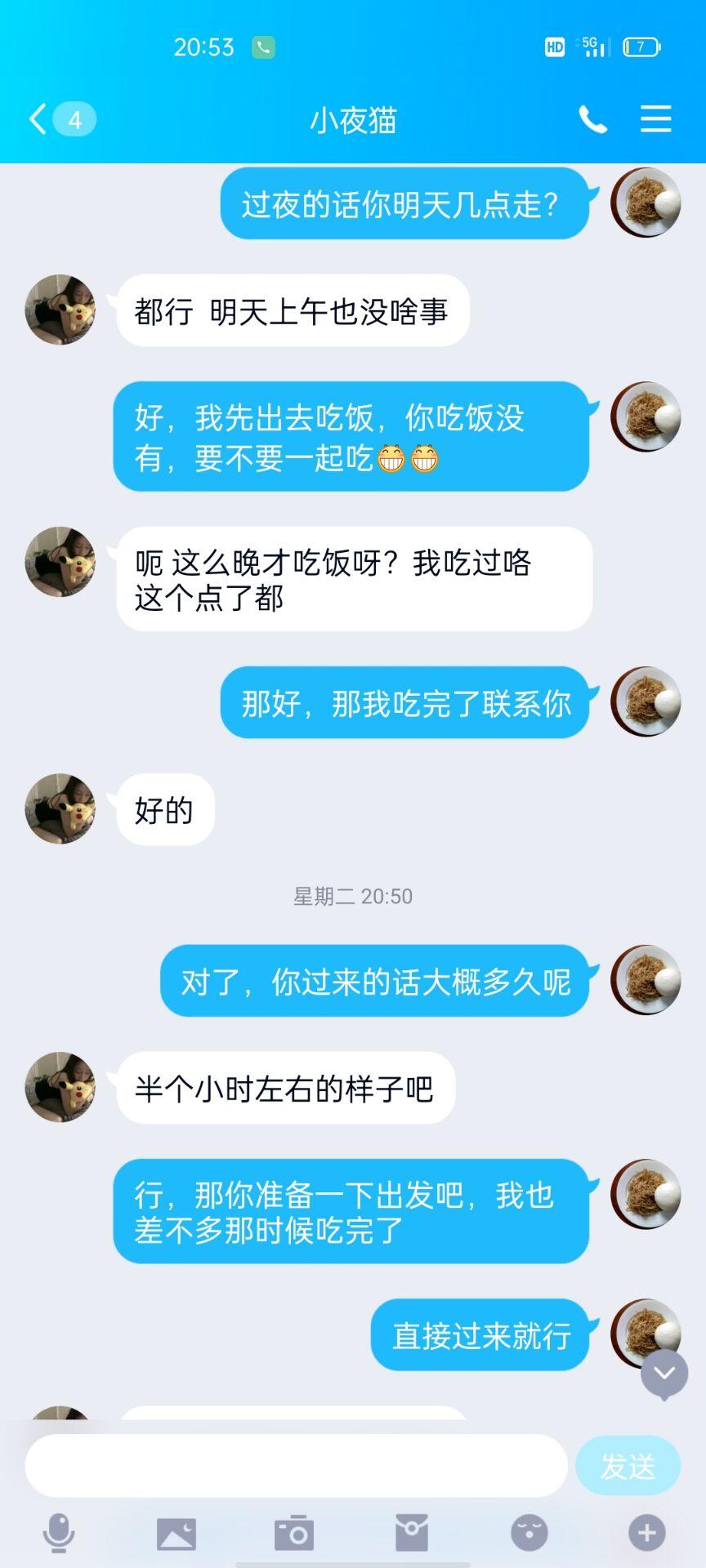View 小夜猫's avatar beside 好的

point(60,808)
